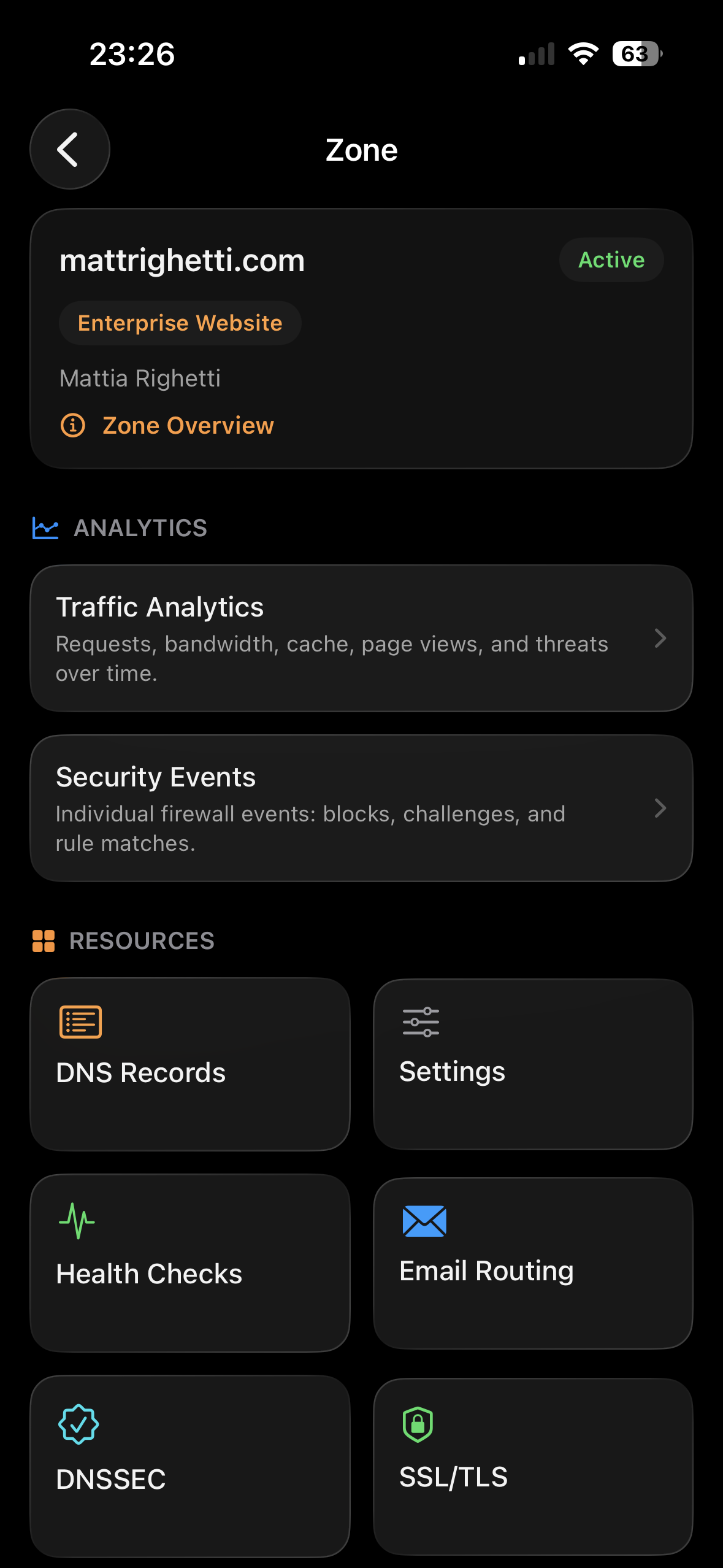Expand the Traffic Analytics chevron
The image size is (723, 1568).
click(661, 638)
